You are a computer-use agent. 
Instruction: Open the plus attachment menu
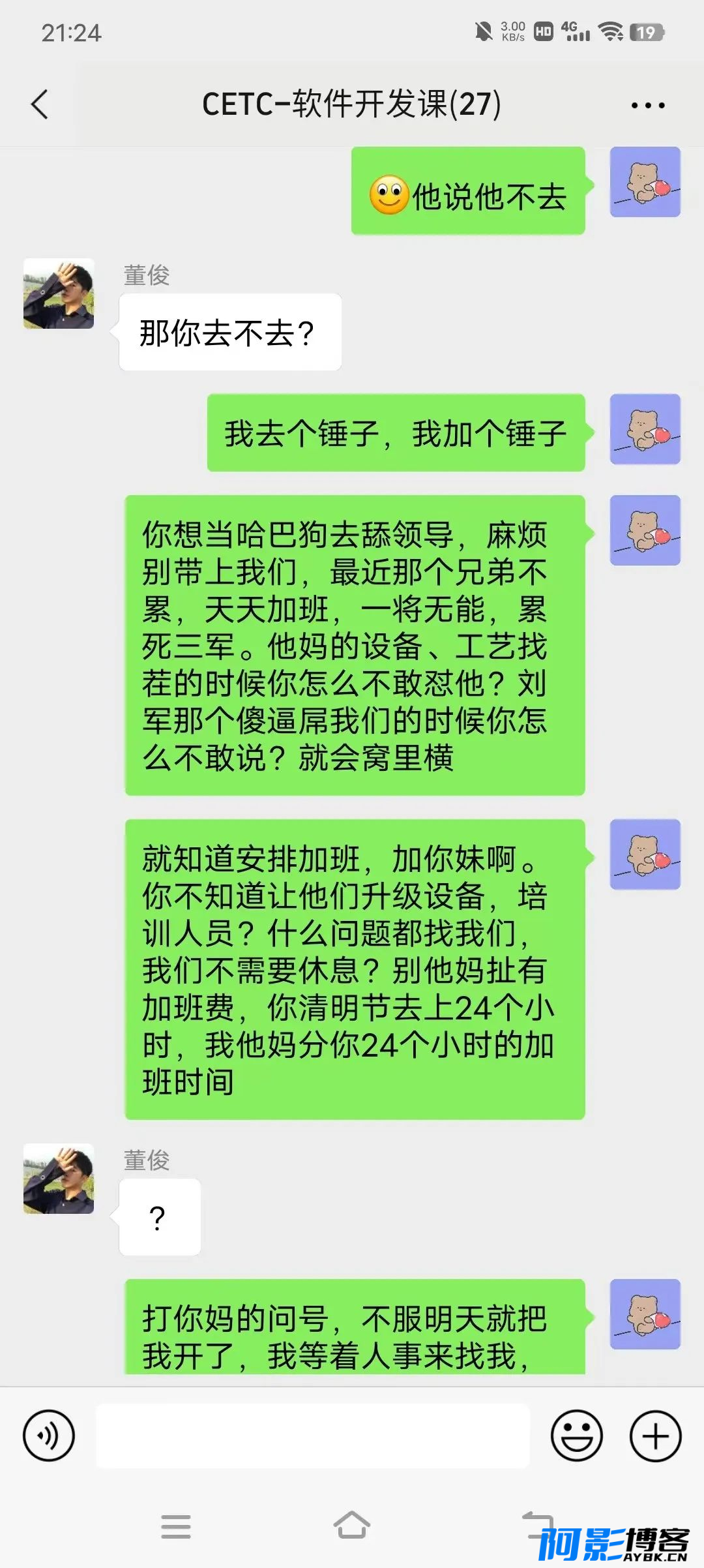coord(655,1436)
